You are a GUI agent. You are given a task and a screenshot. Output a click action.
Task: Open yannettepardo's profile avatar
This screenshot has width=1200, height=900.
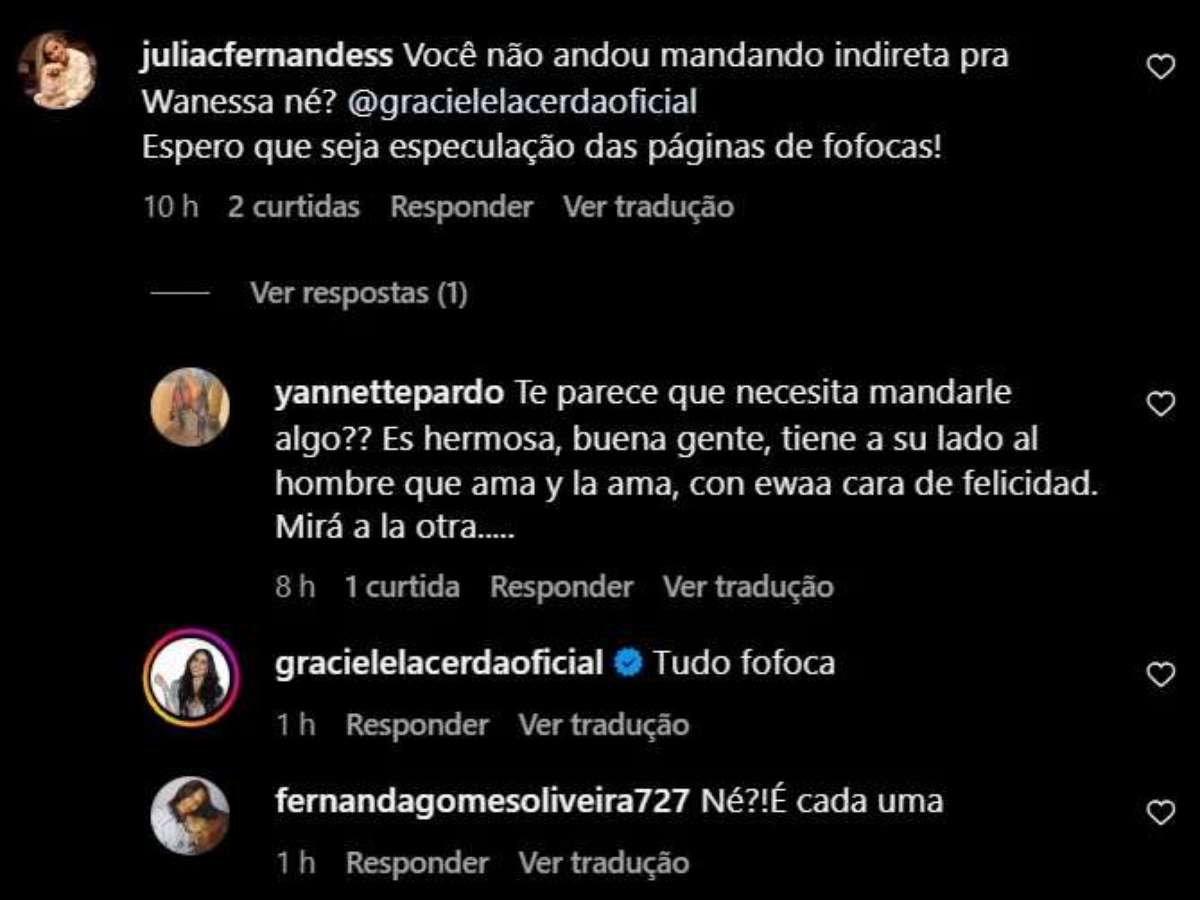point(190,407)
